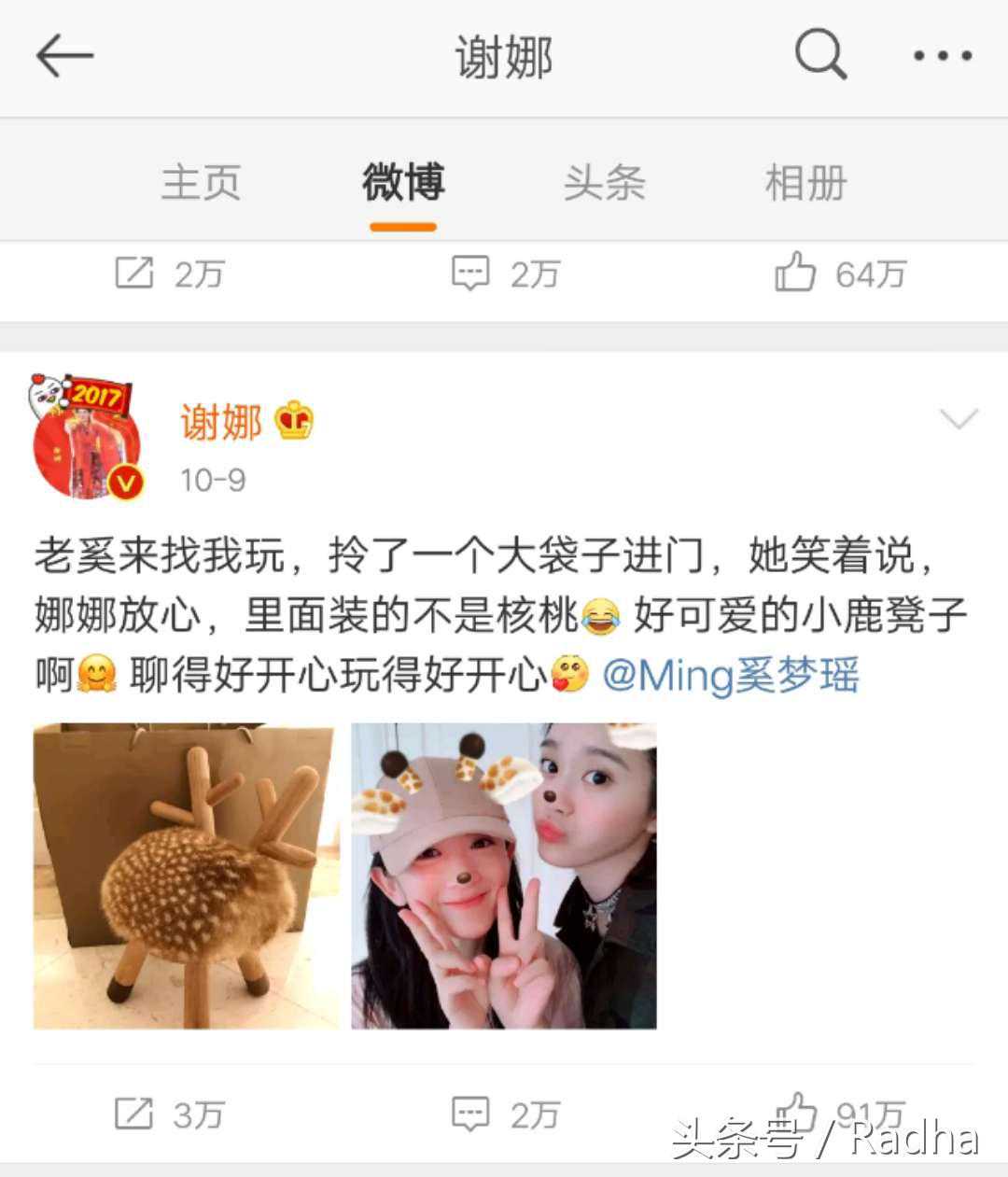Open comments on the 10-9 post

(x=504, y=1114)
